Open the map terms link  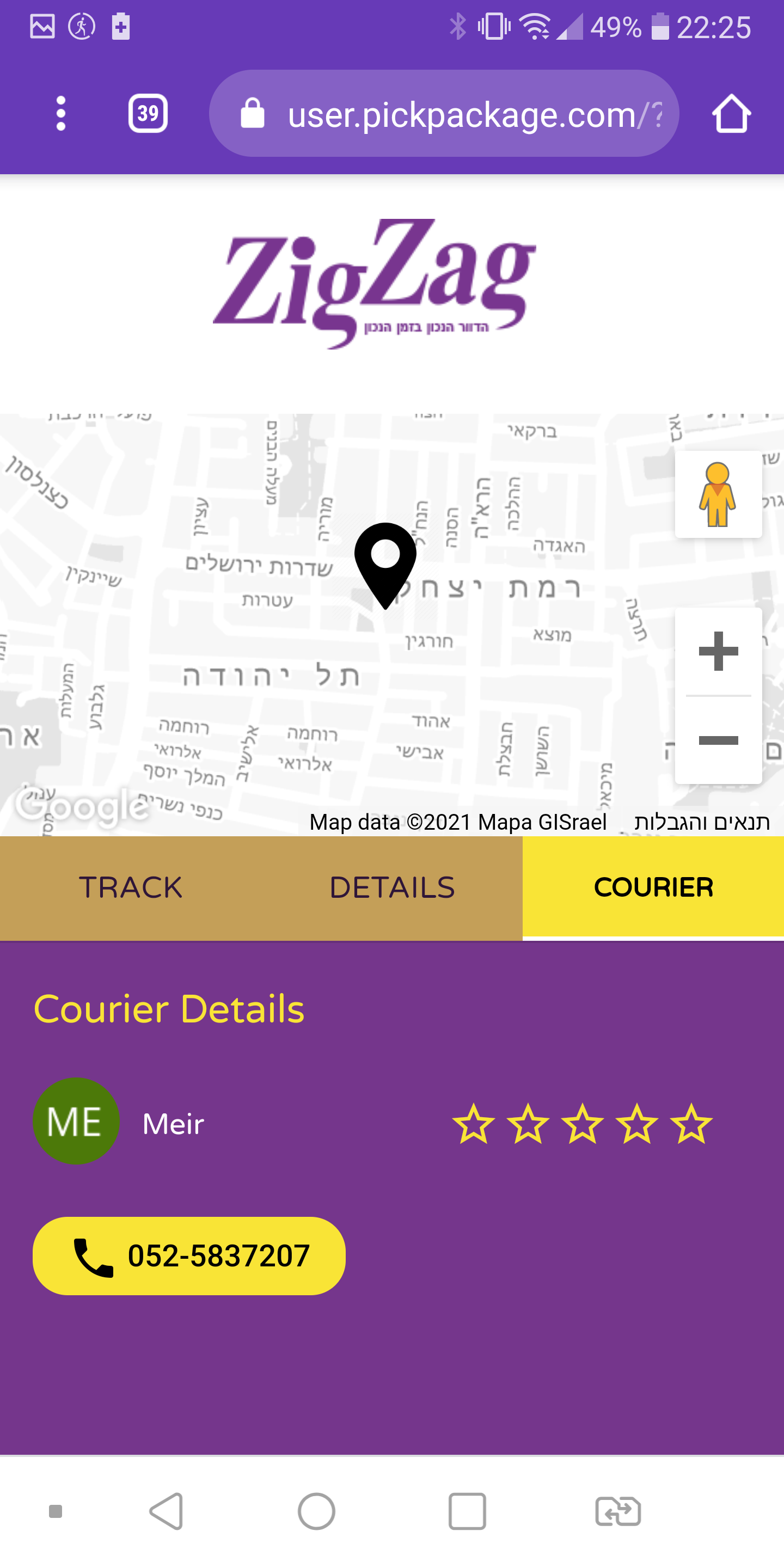coord(701,822)
